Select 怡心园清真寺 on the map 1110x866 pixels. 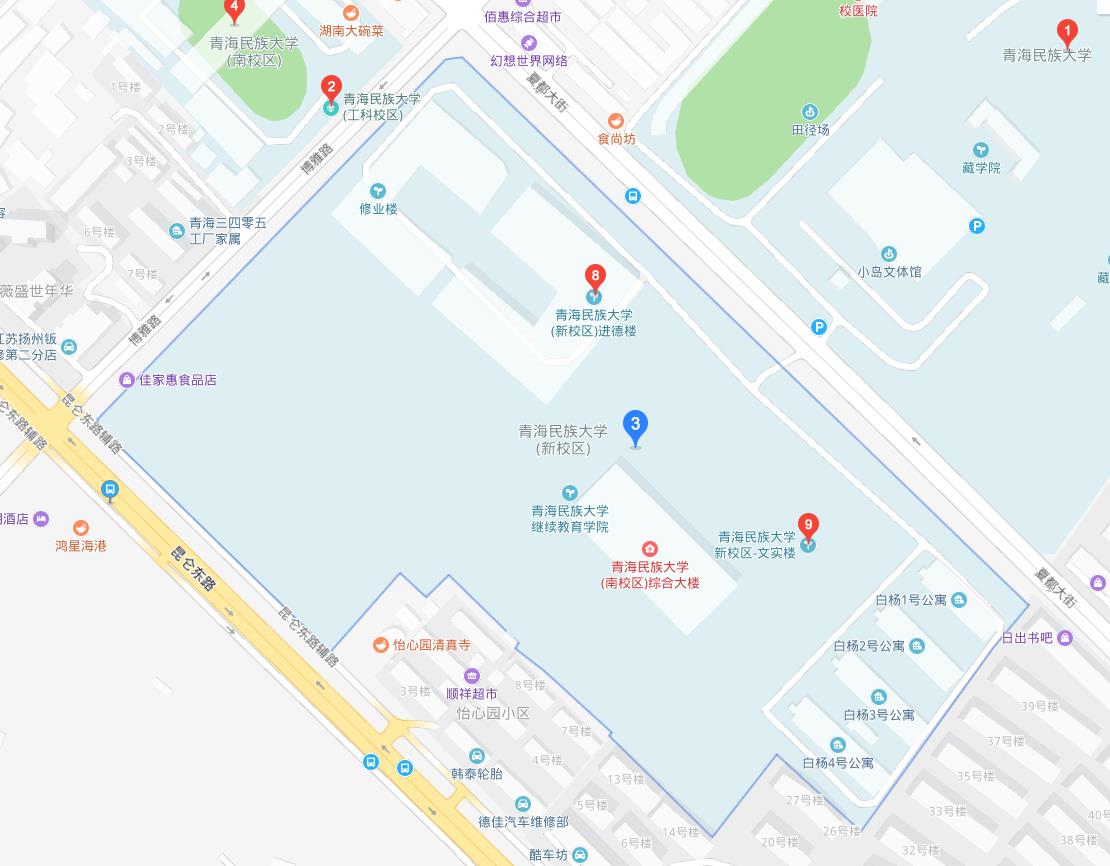tap(380, 645)
